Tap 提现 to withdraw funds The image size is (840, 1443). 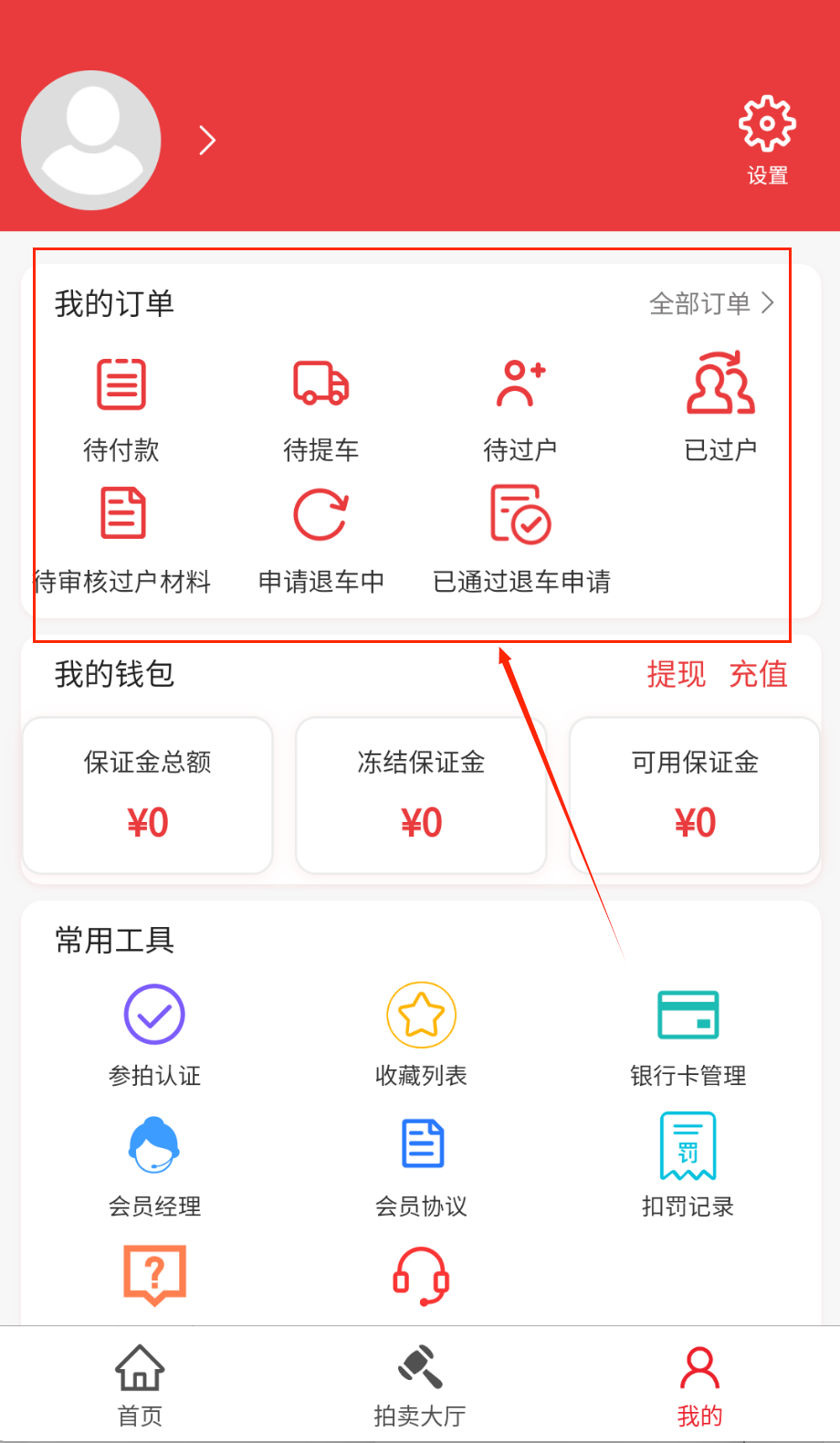pos(676,674)
